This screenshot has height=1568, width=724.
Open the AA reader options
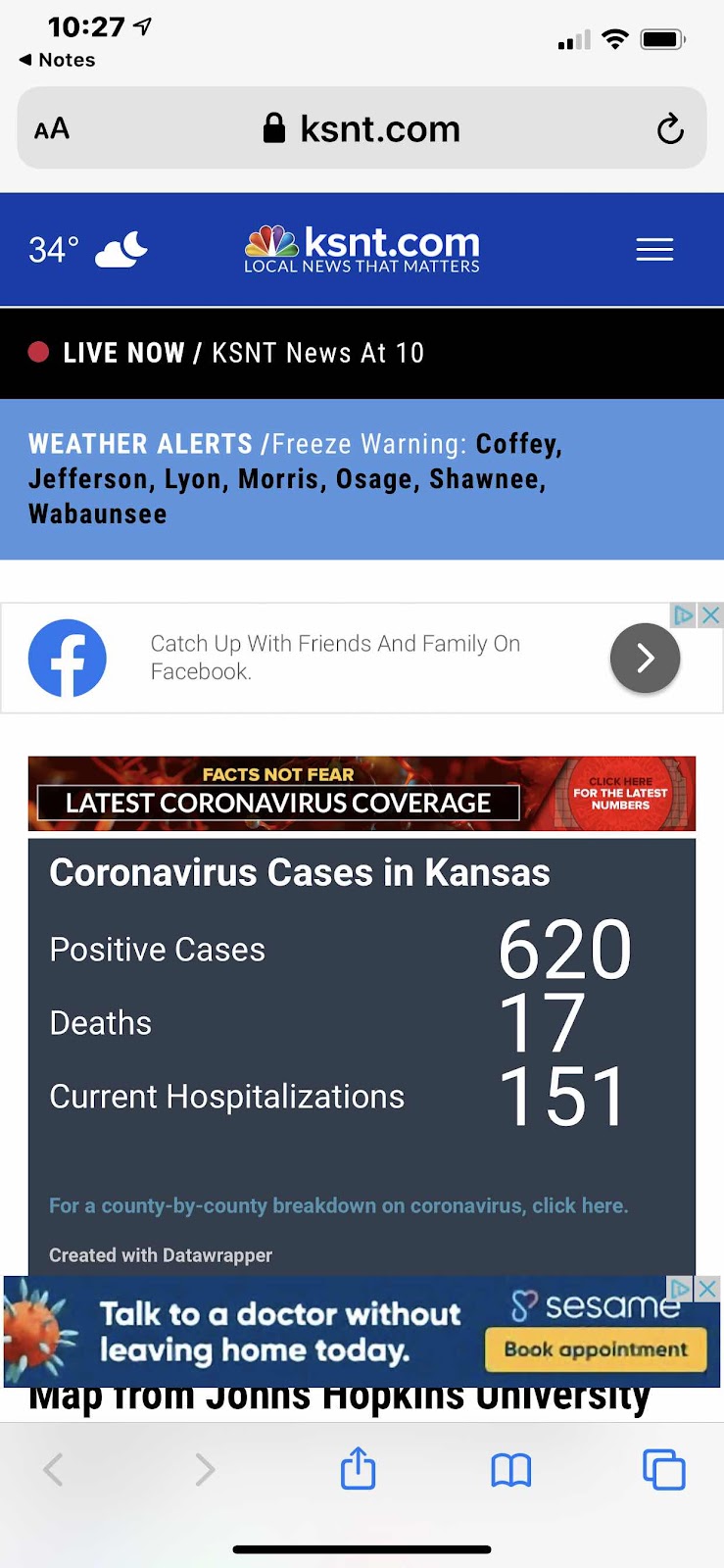point(52,129)
